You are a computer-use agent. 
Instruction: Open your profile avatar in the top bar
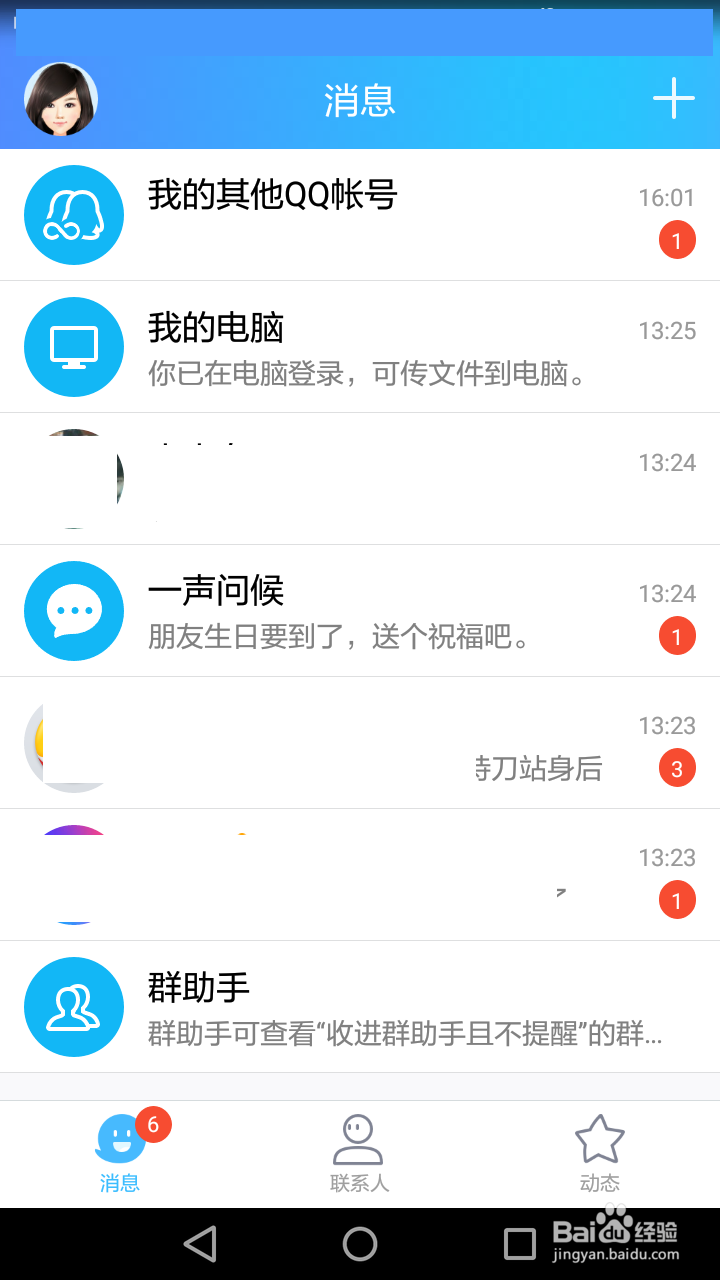point(60,98)
